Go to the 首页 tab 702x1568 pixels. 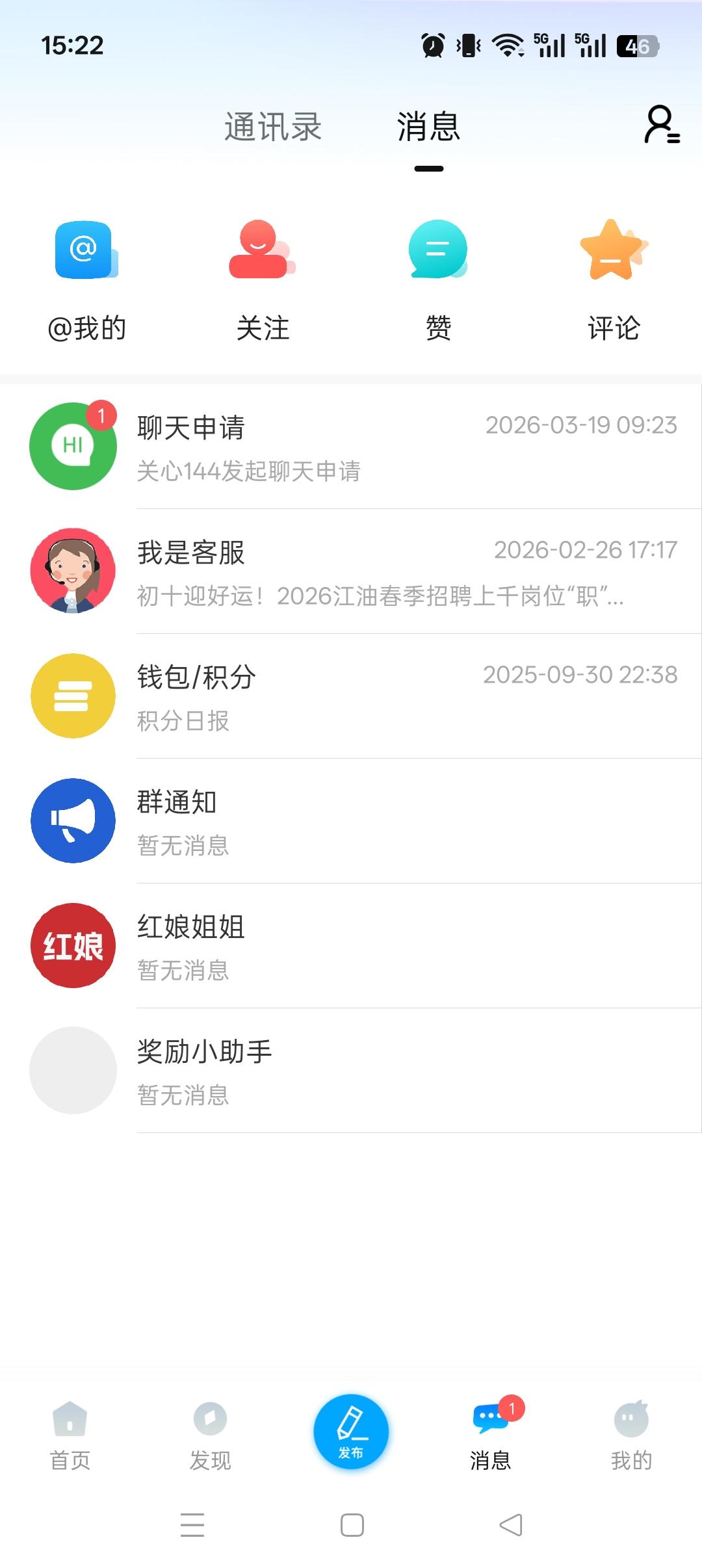coord(70,1435)
